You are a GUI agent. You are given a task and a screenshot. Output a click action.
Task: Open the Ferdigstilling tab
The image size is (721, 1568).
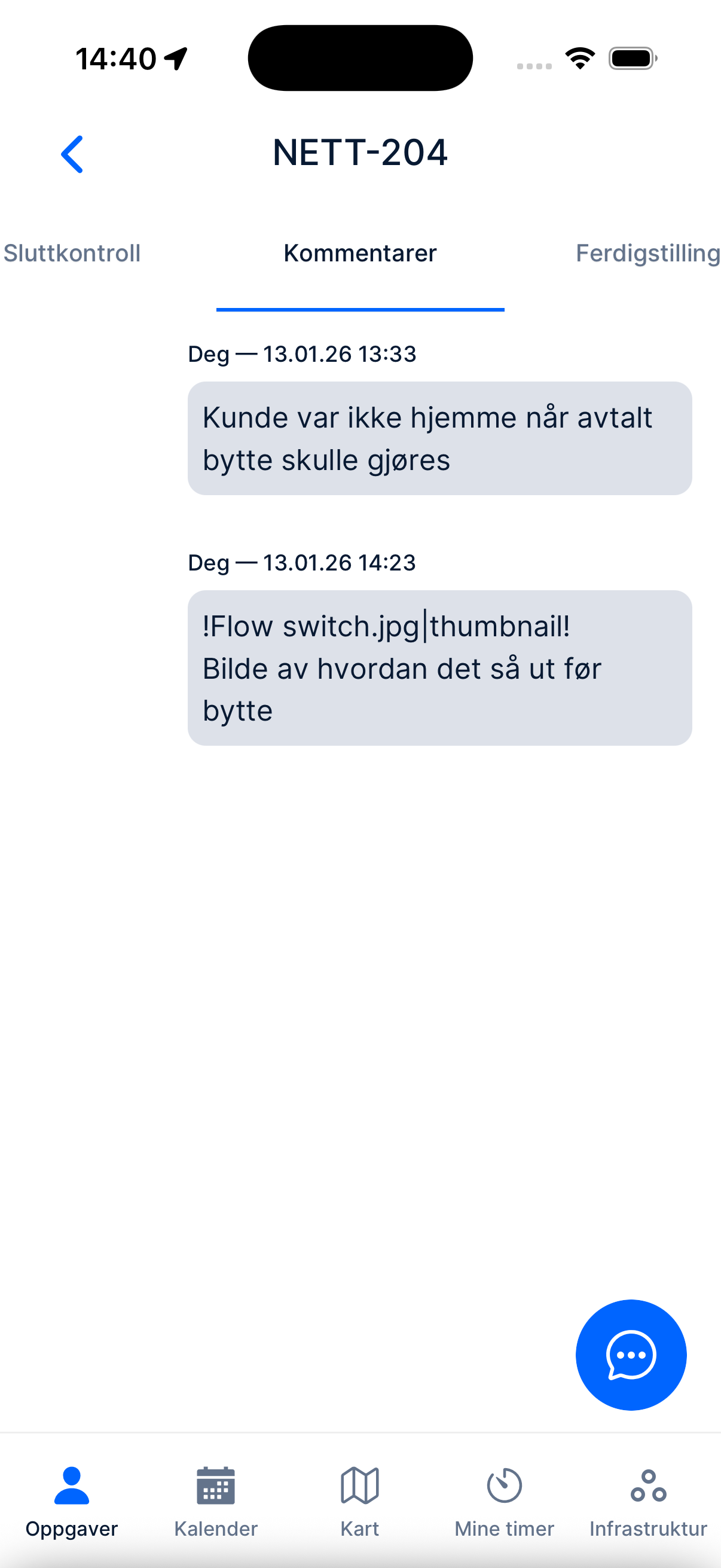point(647,253)
